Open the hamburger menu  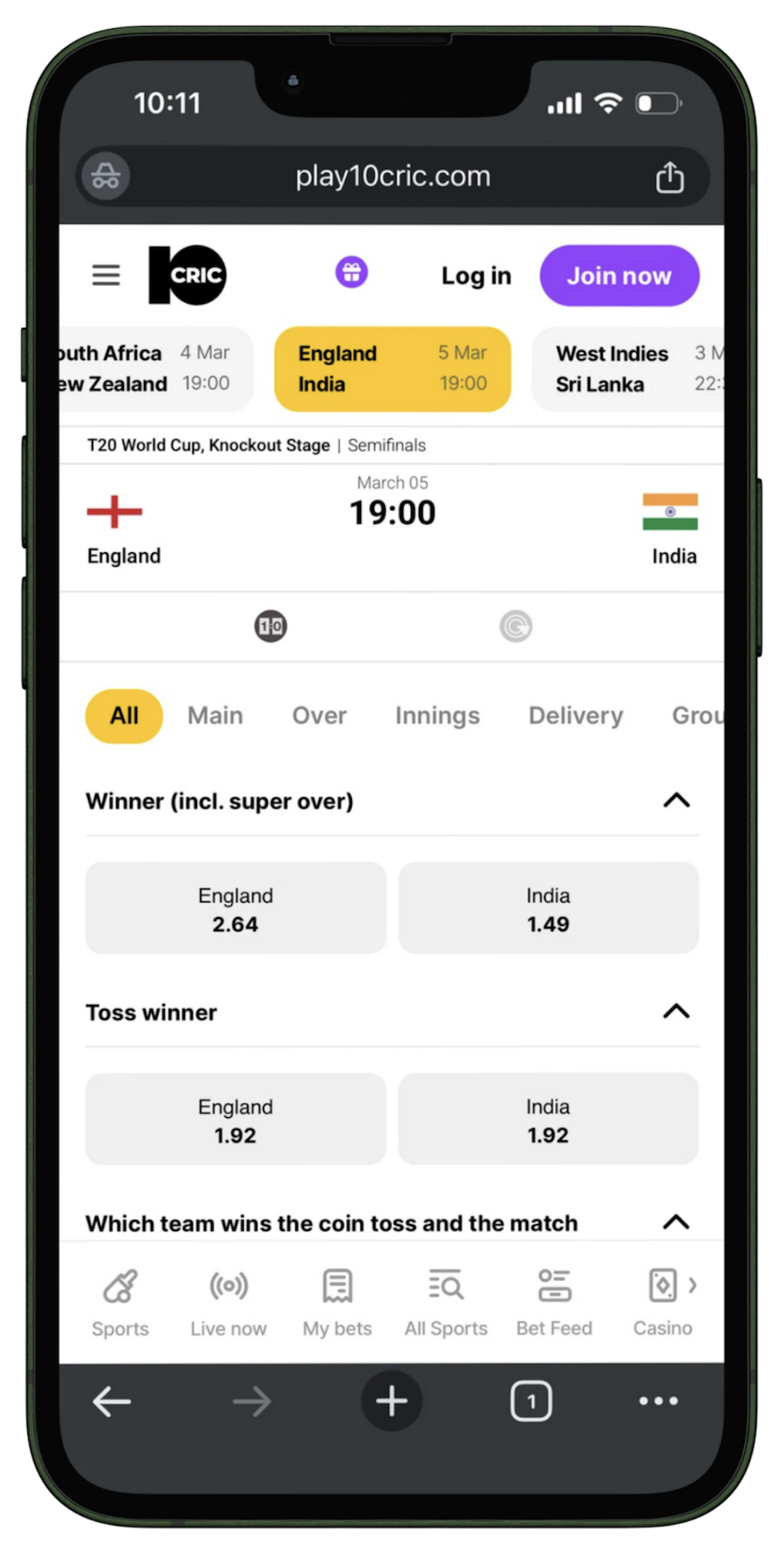(106, 275)
